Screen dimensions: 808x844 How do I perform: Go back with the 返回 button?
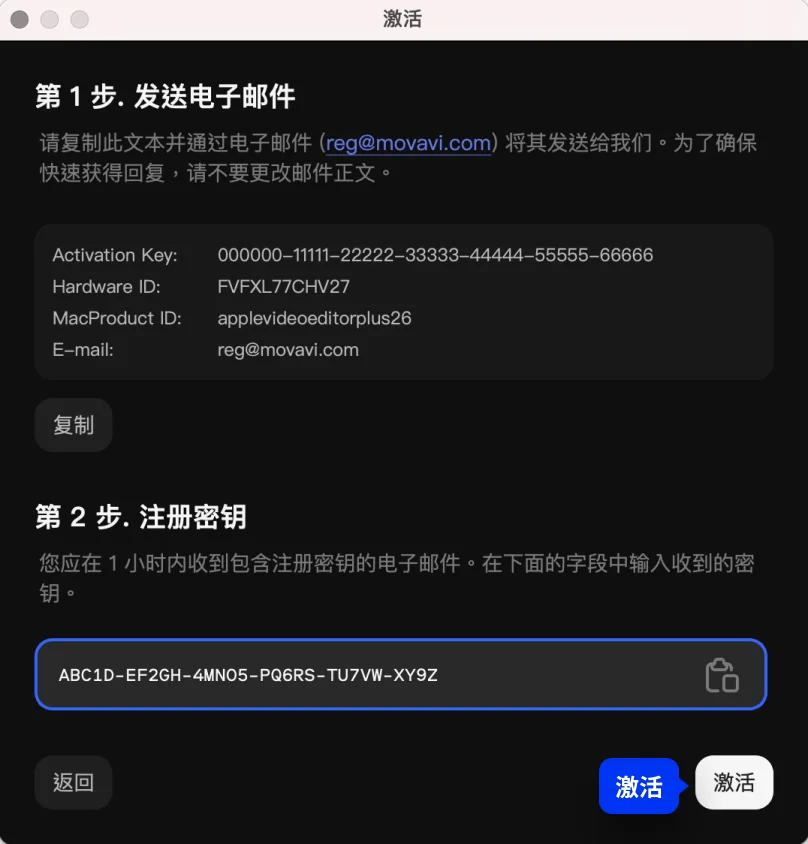click(73, 782)
